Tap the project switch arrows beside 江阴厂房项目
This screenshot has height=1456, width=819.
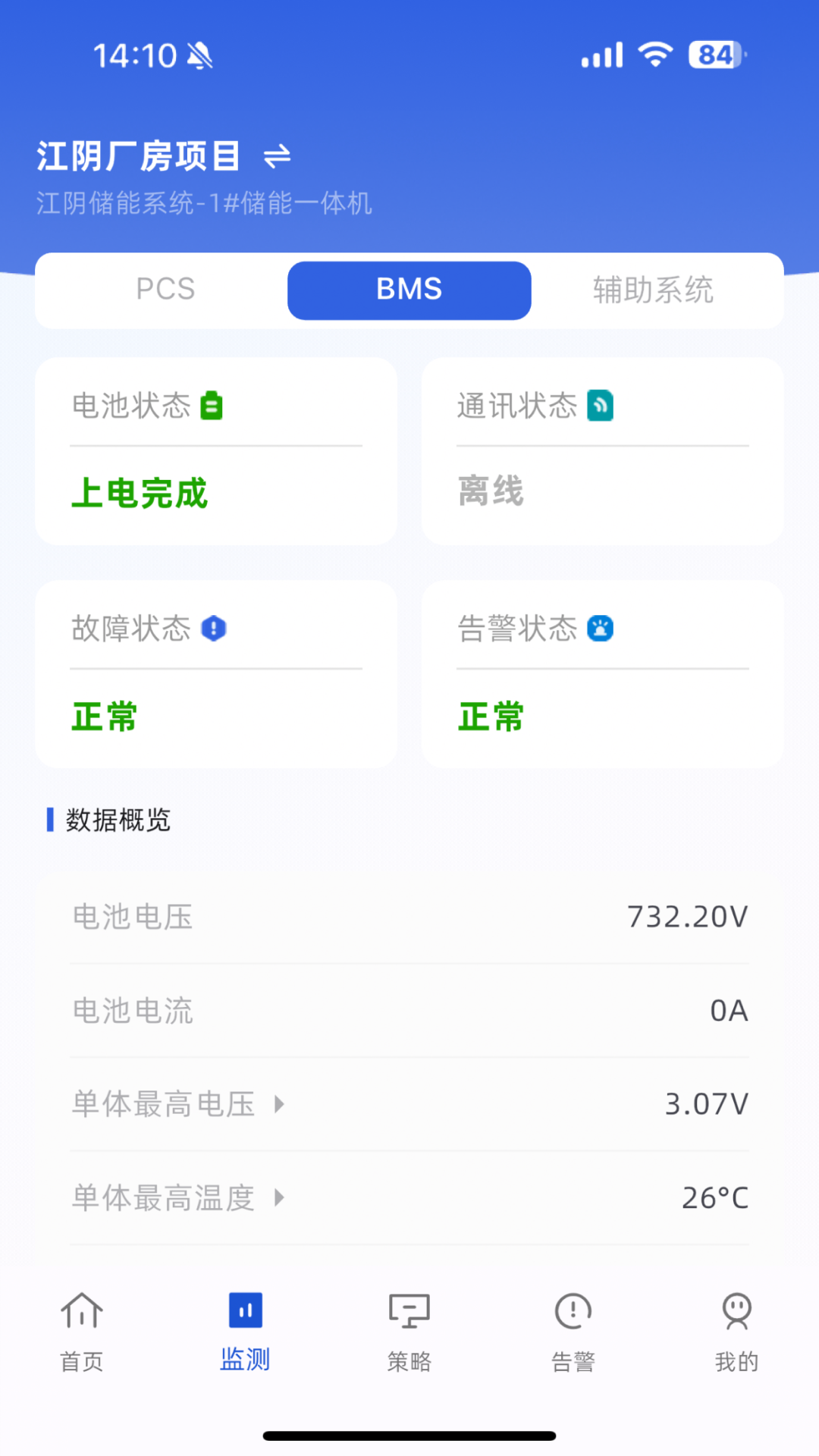click(x=278, y=157)
